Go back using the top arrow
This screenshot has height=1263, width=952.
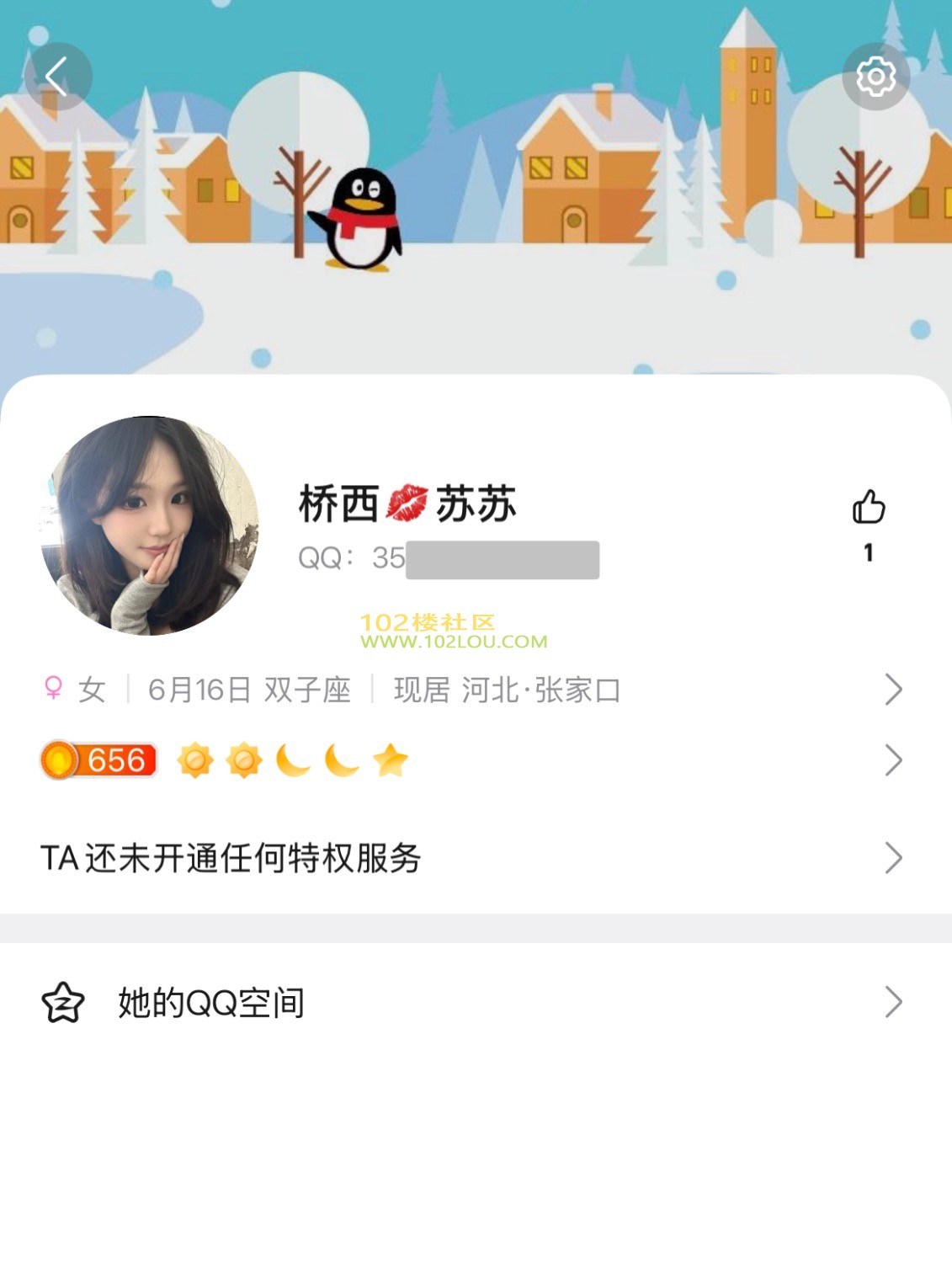click(57, 77)
